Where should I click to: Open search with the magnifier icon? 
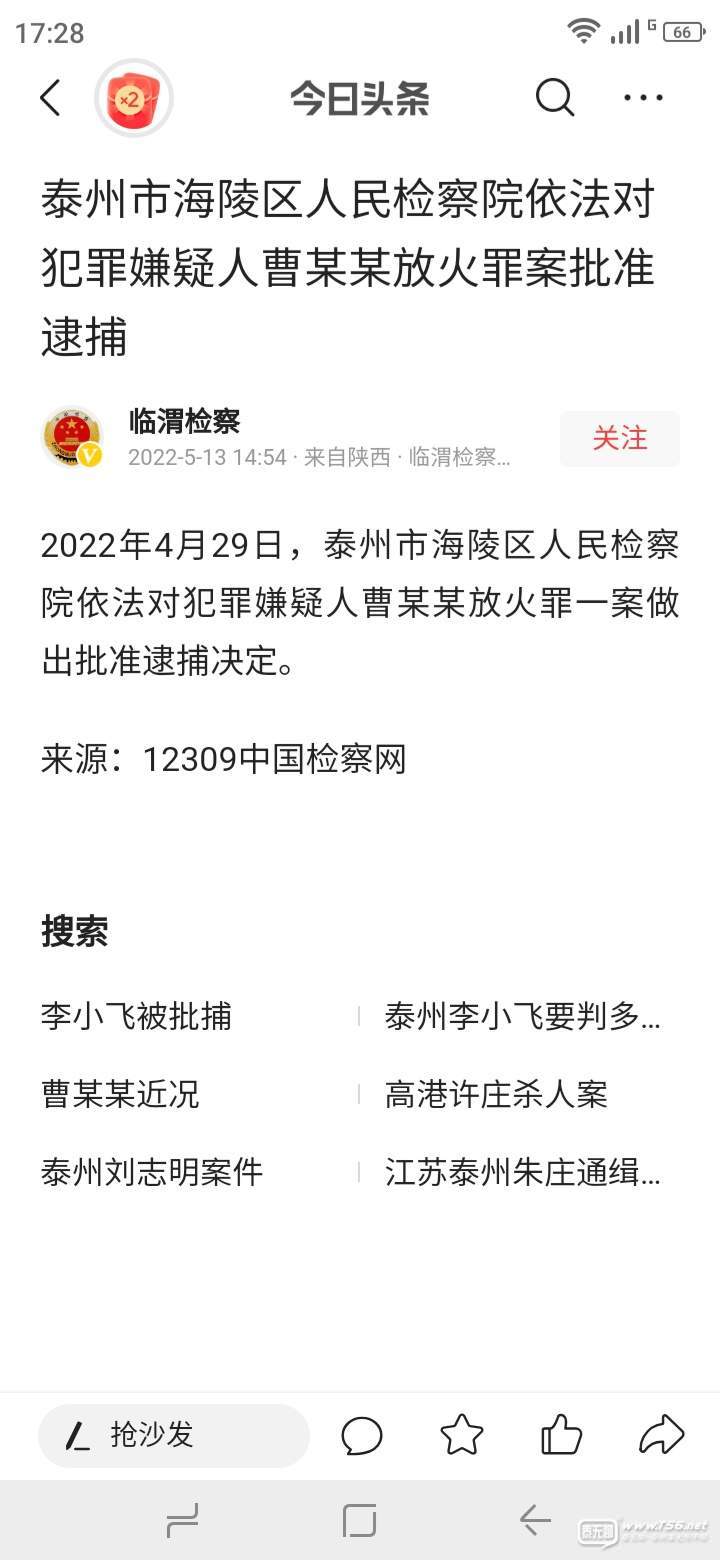pyautogui.click(x=554, y=98)
